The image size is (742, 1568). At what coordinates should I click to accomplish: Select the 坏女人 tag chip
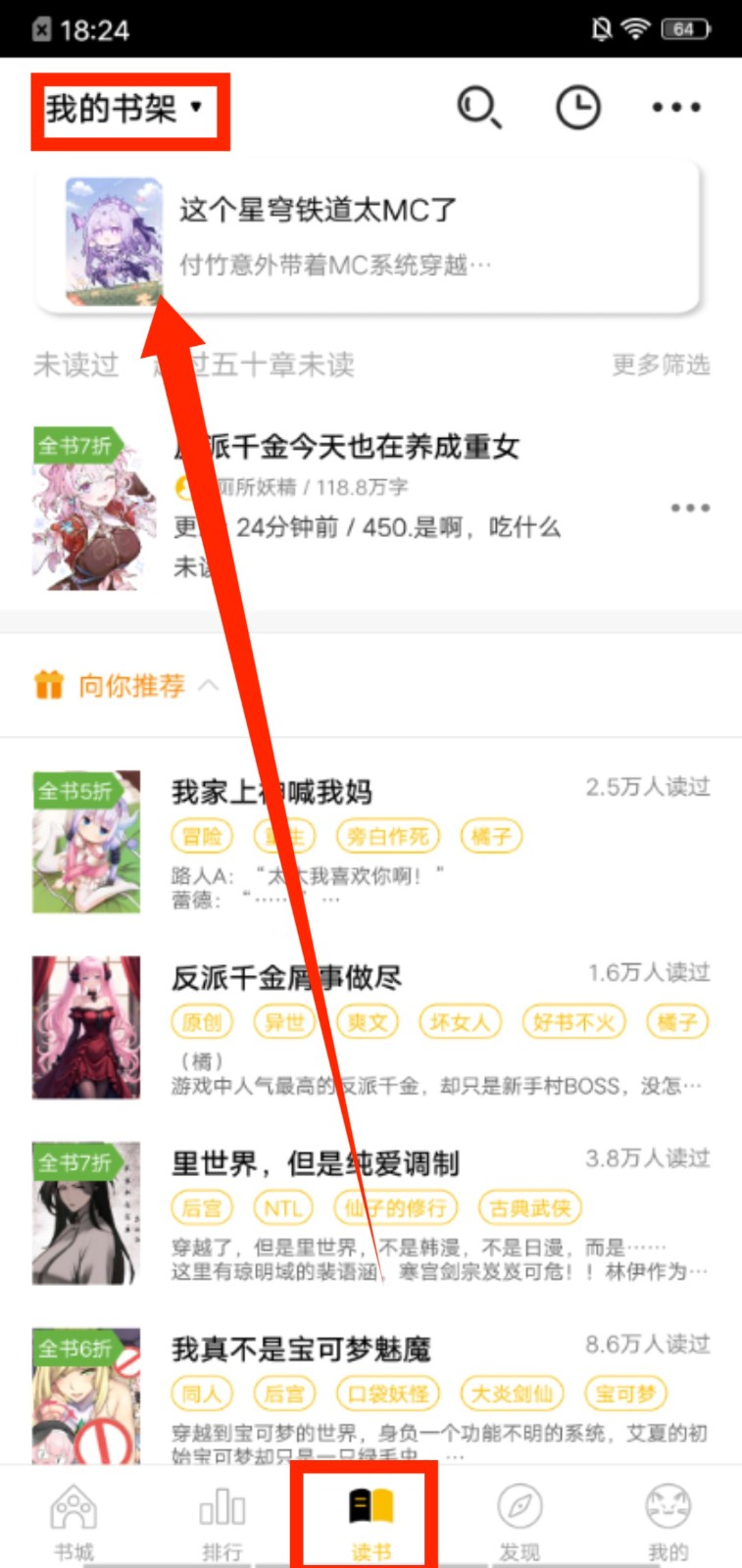pos(460,1022)
